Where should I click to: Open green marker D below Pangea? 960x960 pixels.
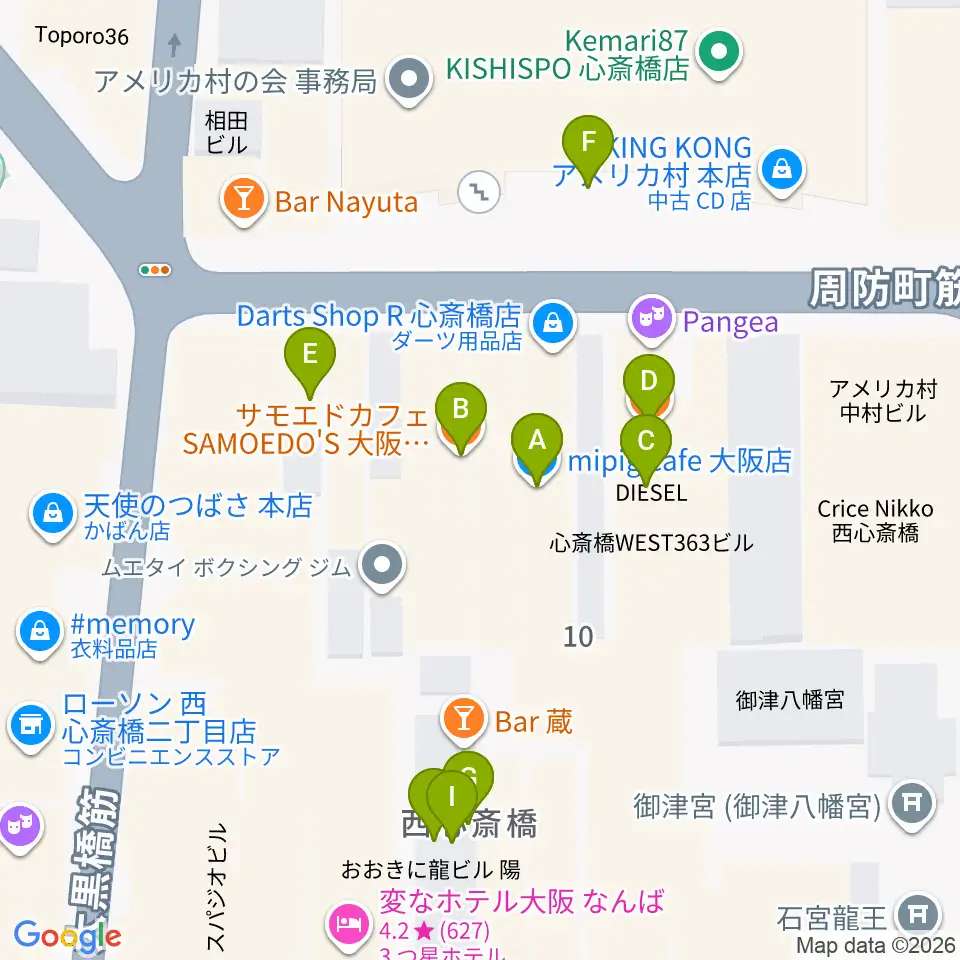[649, 386]
